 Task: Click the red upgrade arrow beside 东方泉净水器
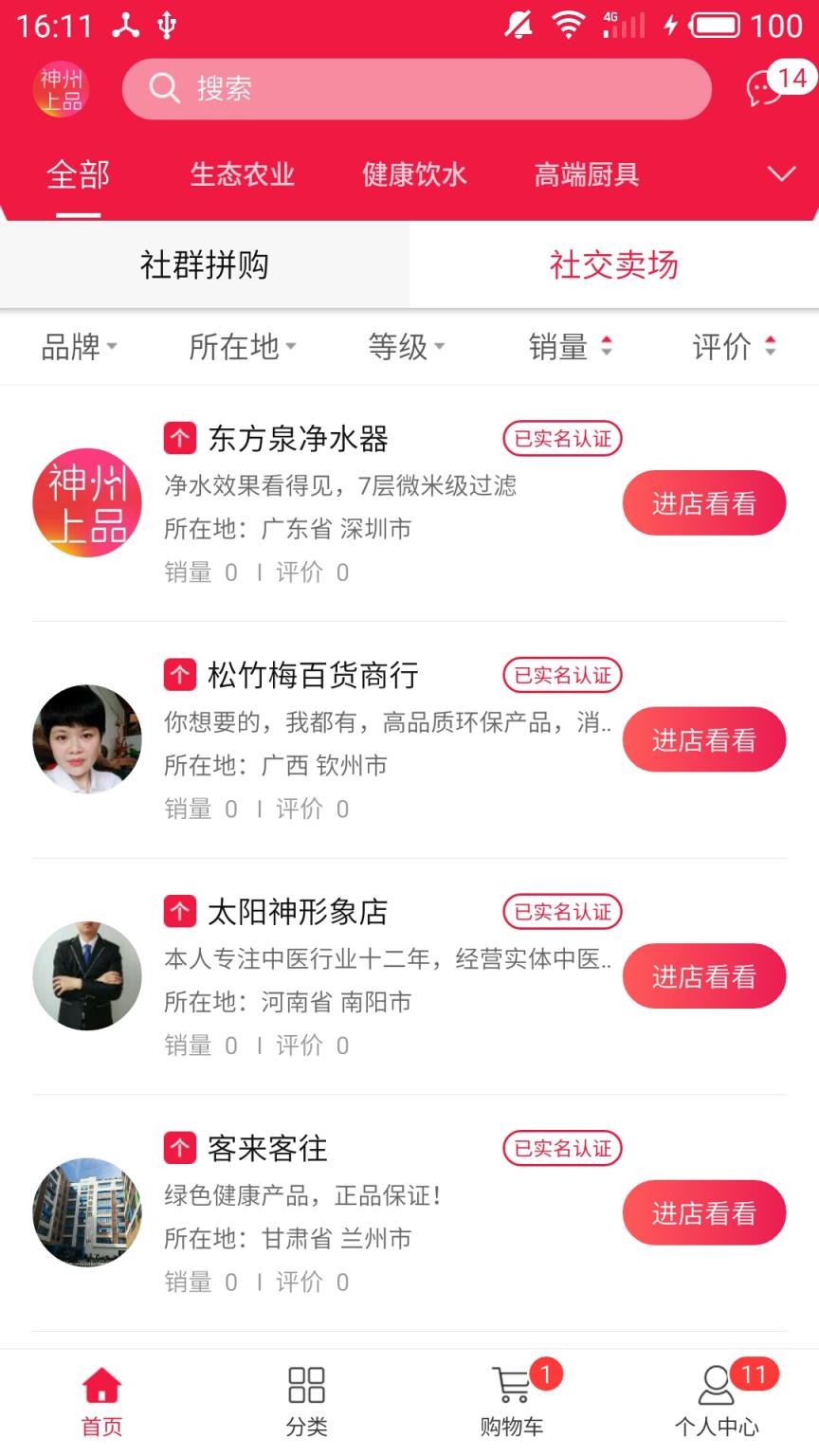[179, 438]
